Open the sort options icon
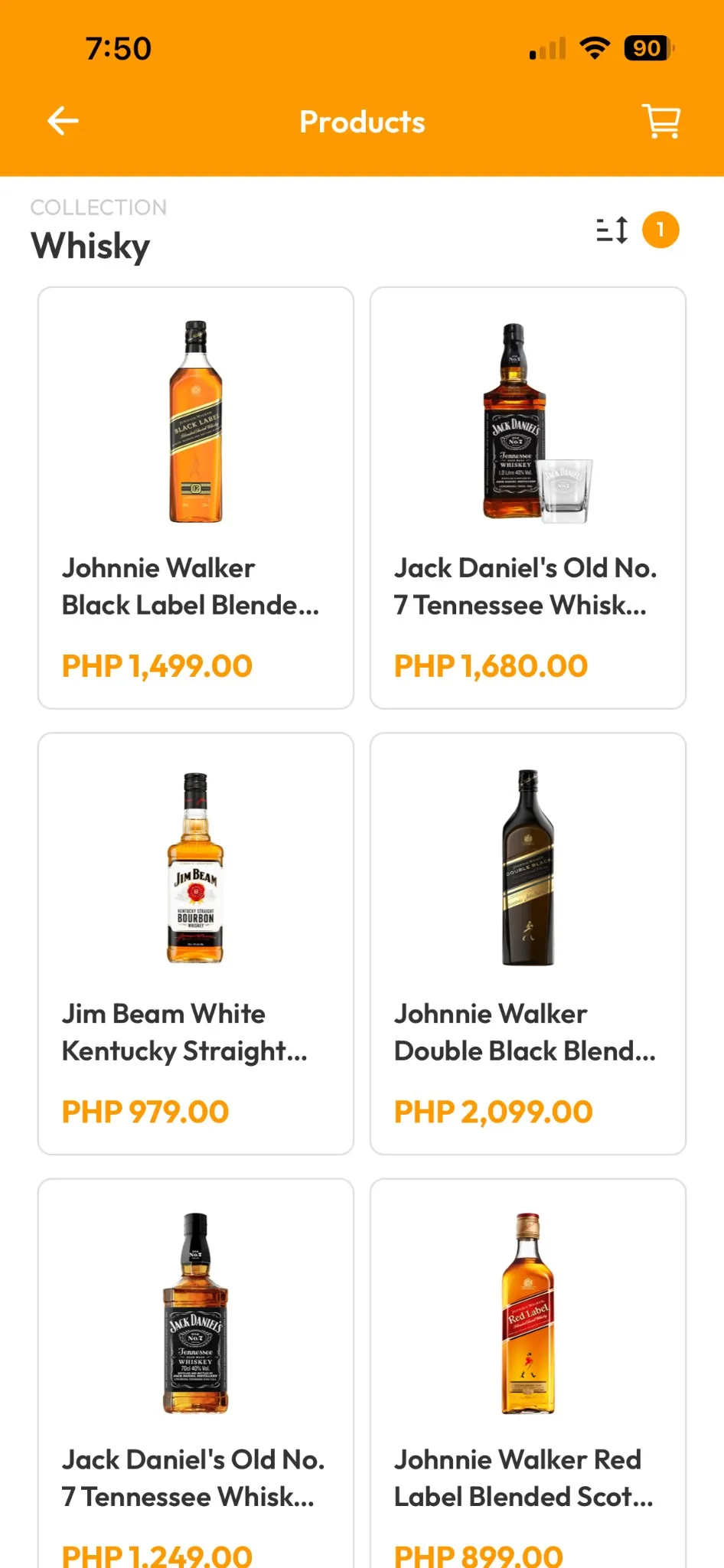Image resolution: width=724 pixels, height=1568 pixels. coord(612,230)
